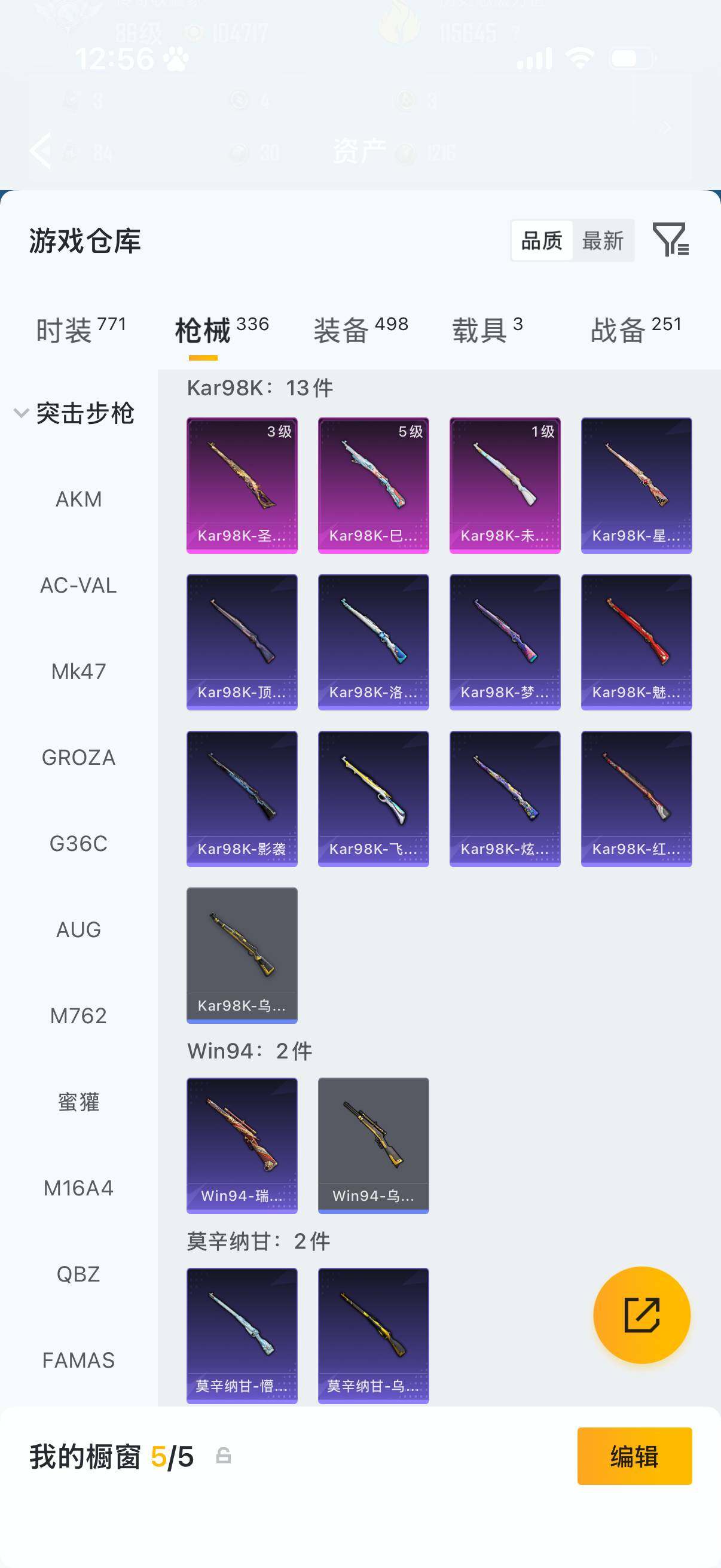Open the filter icon beside 最新
This screenshot has height=1568, width=721.
(670, 240)
